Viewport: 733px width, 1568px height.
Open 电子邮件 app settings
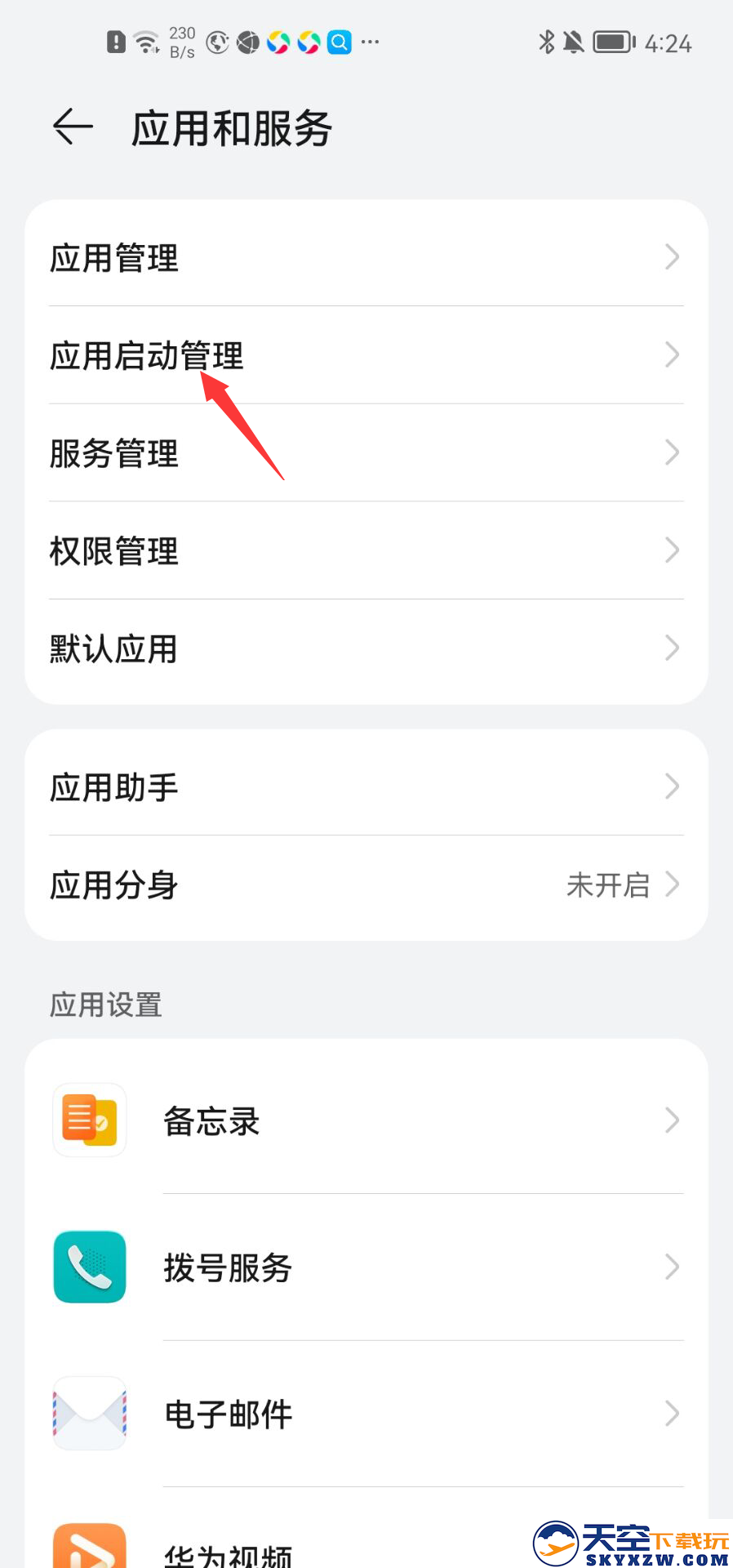366,1414
